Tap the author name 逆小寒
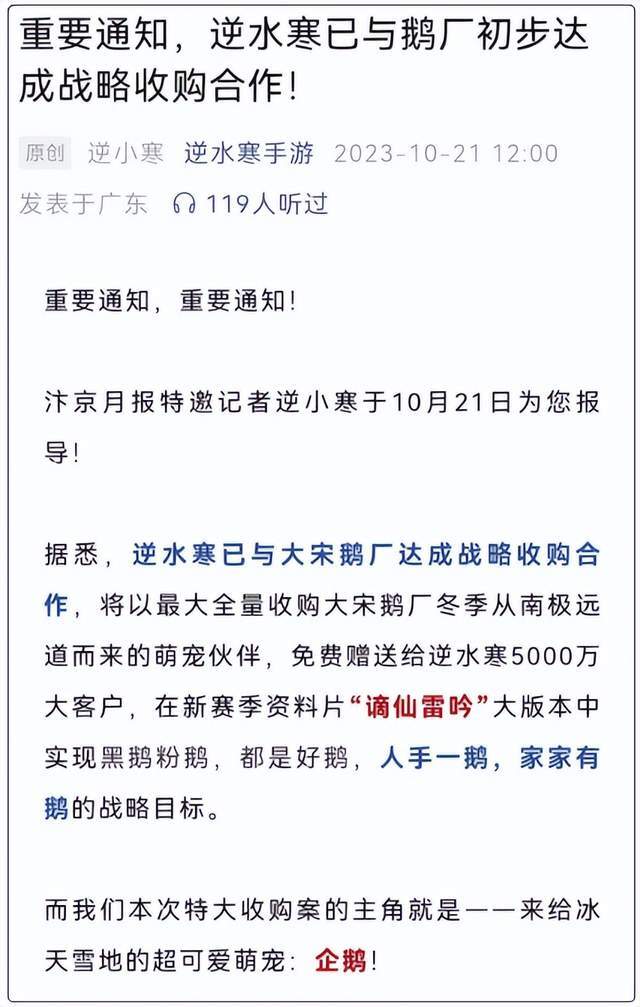 click(x=125, y=153)
